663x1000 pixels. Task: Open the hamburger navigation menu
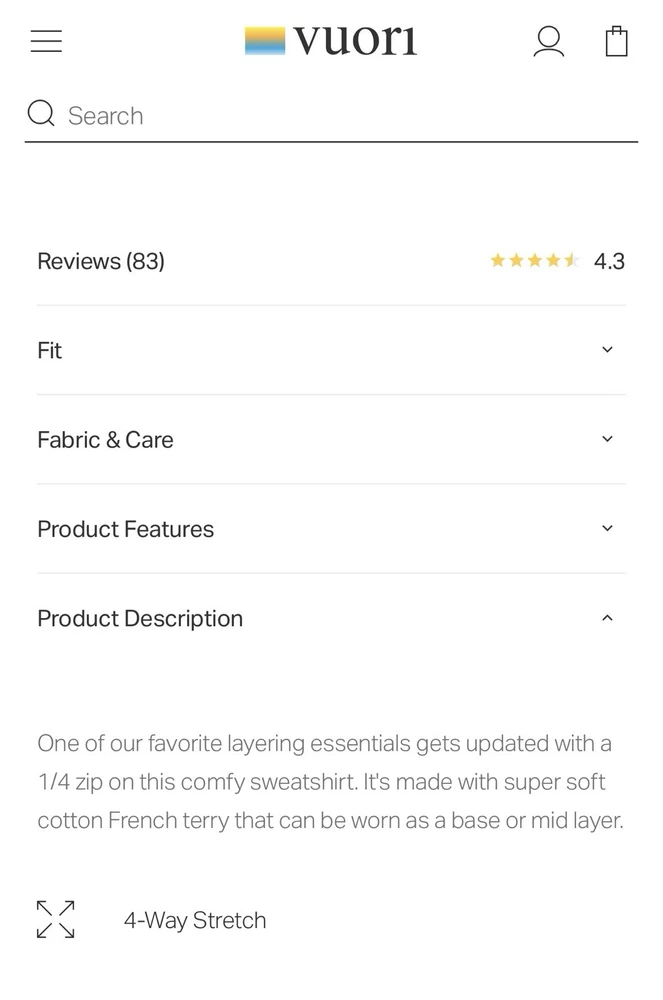(46, 41)
